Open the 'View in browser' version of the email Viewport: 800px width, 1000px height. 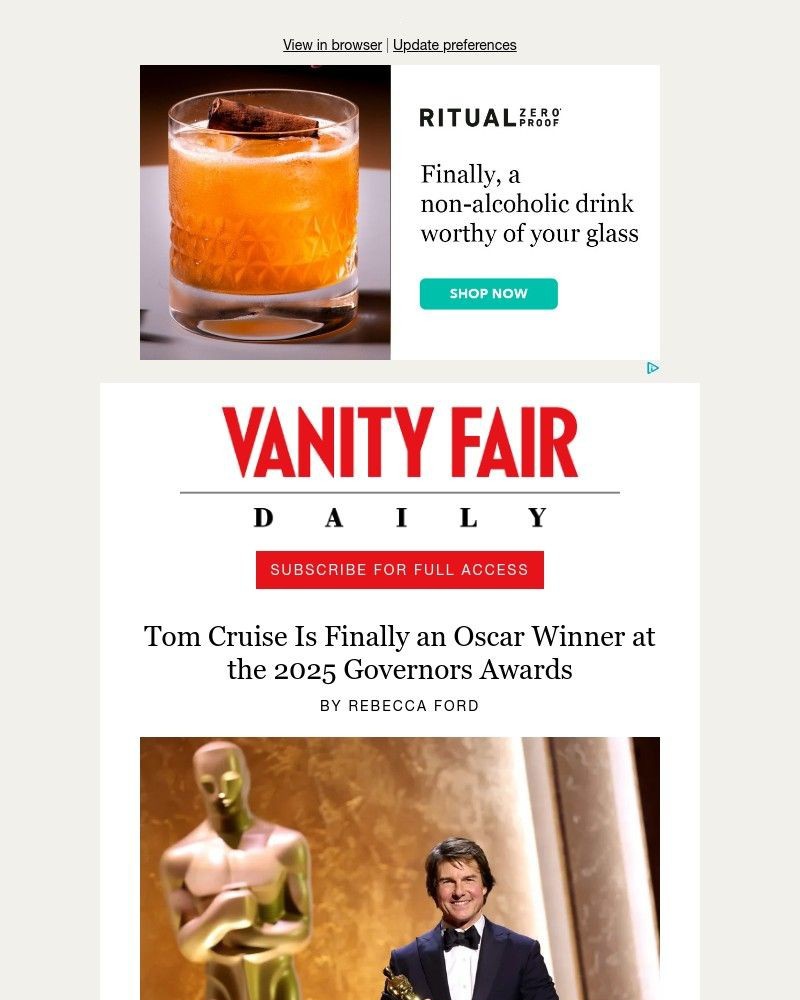tap(331, 45)
